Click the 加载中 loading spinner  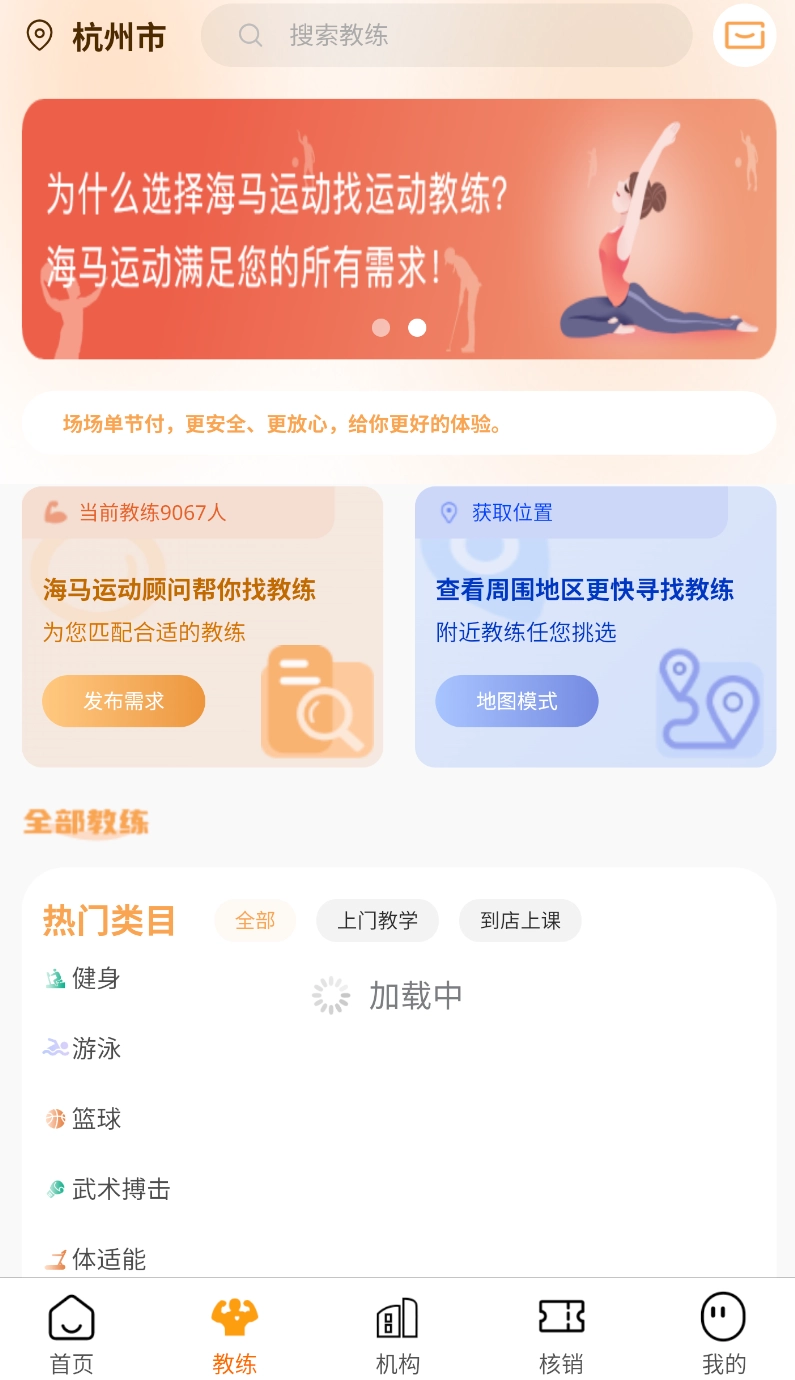[330, 994]
